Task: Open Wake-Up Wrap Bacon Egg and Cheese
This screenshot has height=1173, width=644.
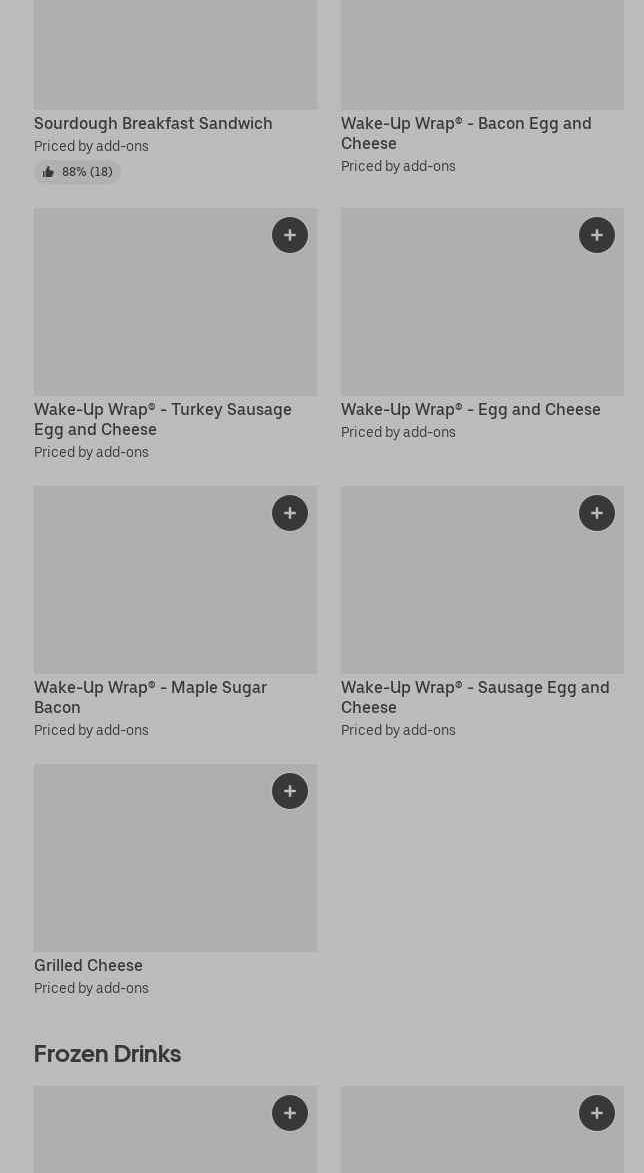Action: (x=466, y=133)
